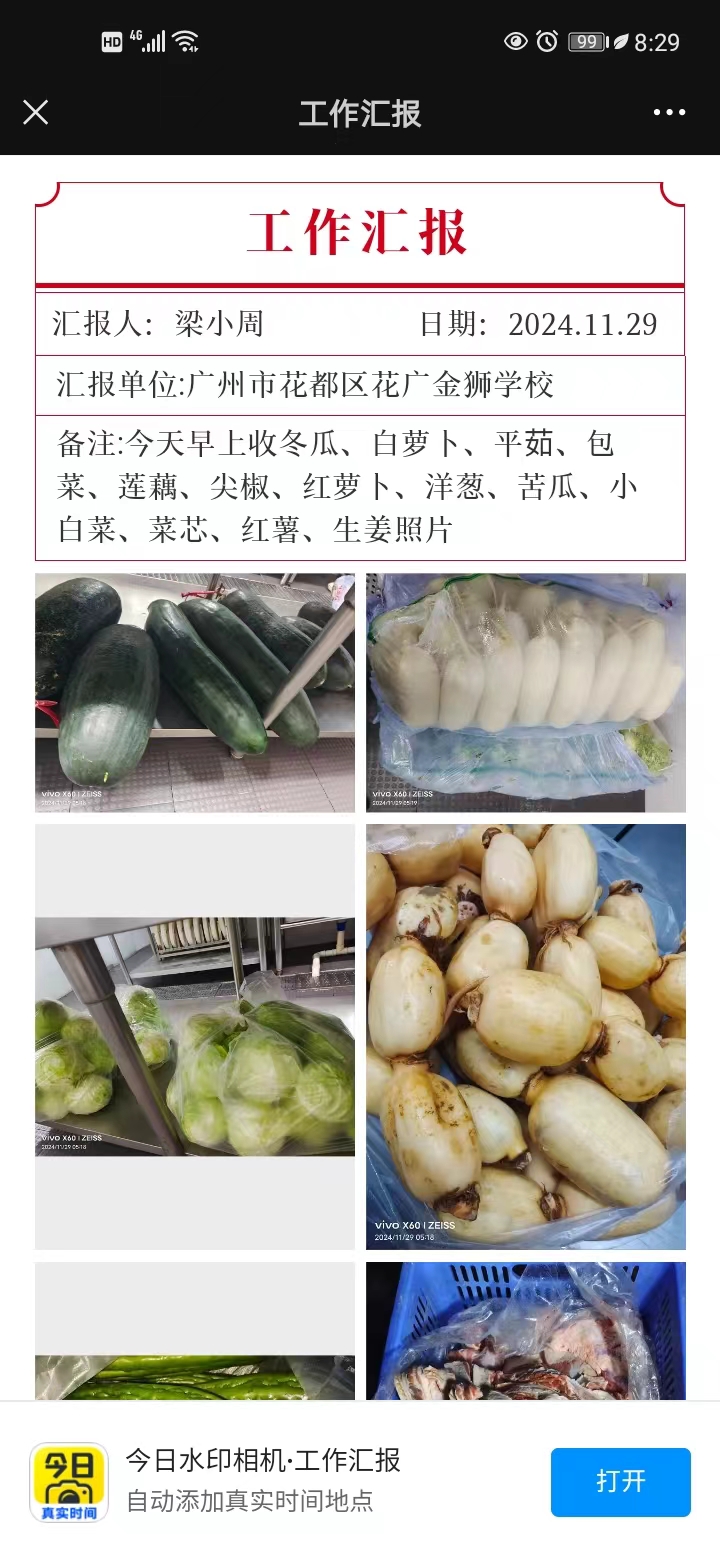Open the three-dot overflow menu
Viewport: 720px width, 1560px height.
pos(669,112)
